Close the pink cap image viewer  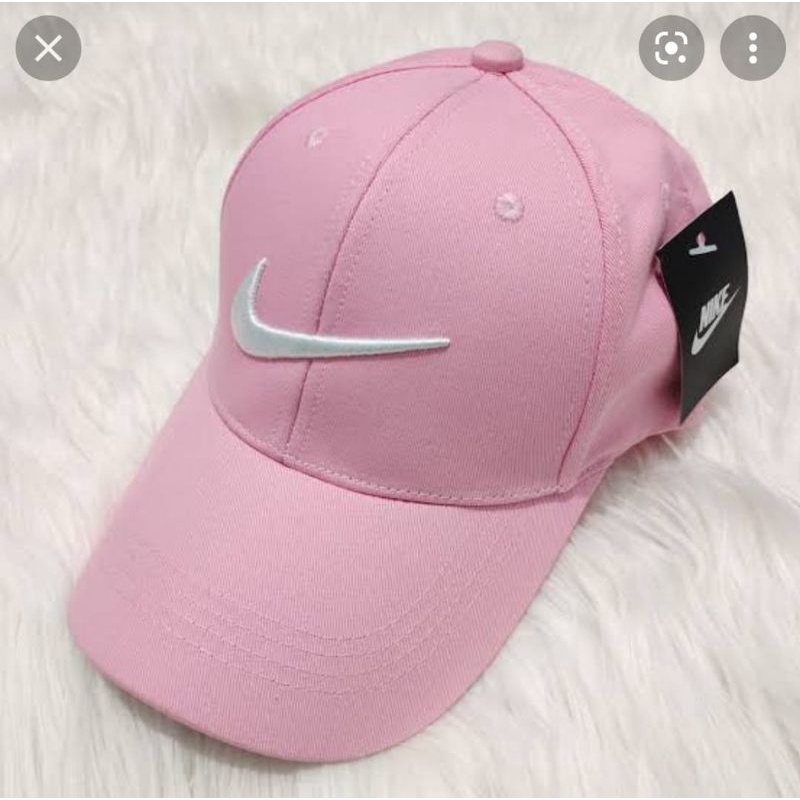48,48
